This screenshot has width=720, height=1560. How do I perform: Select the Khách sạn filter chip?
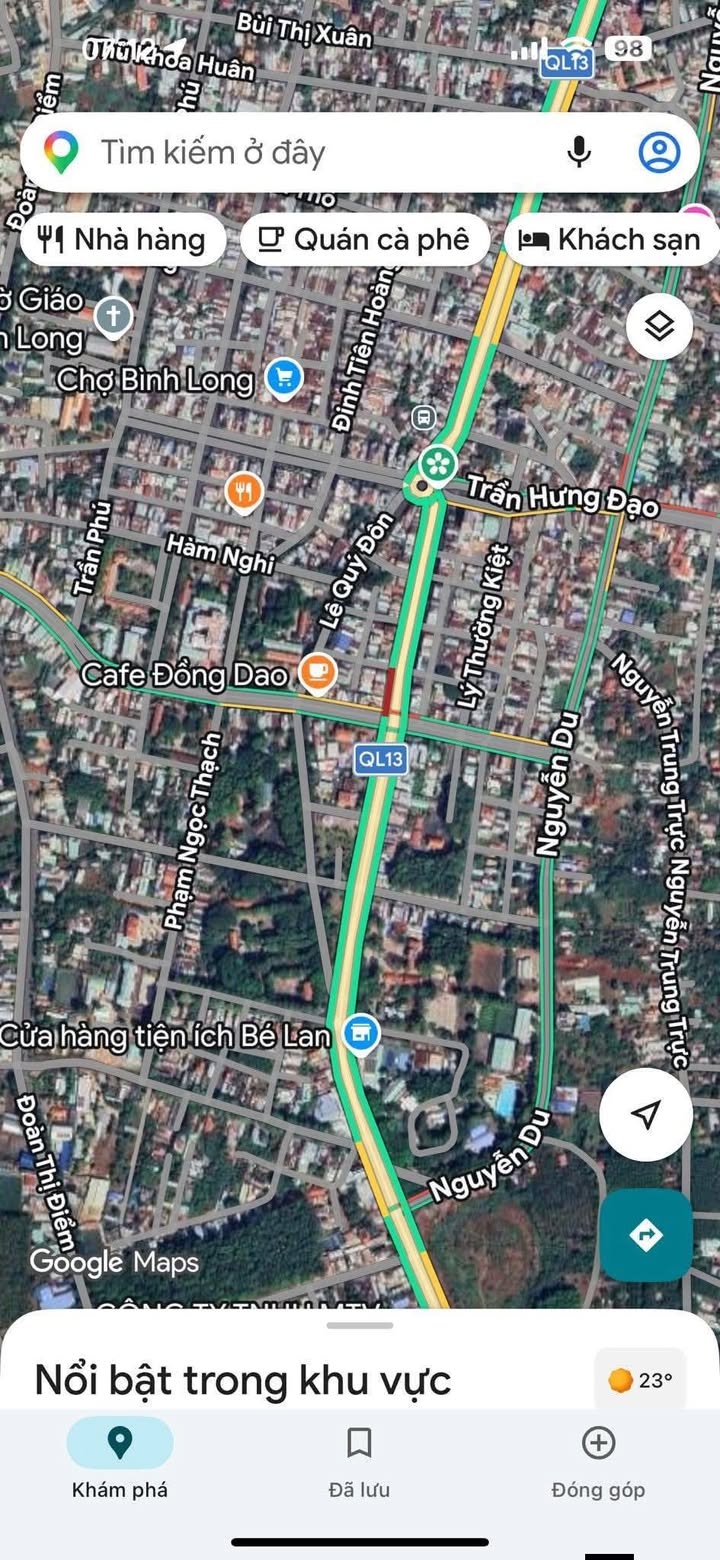[610, 240]
